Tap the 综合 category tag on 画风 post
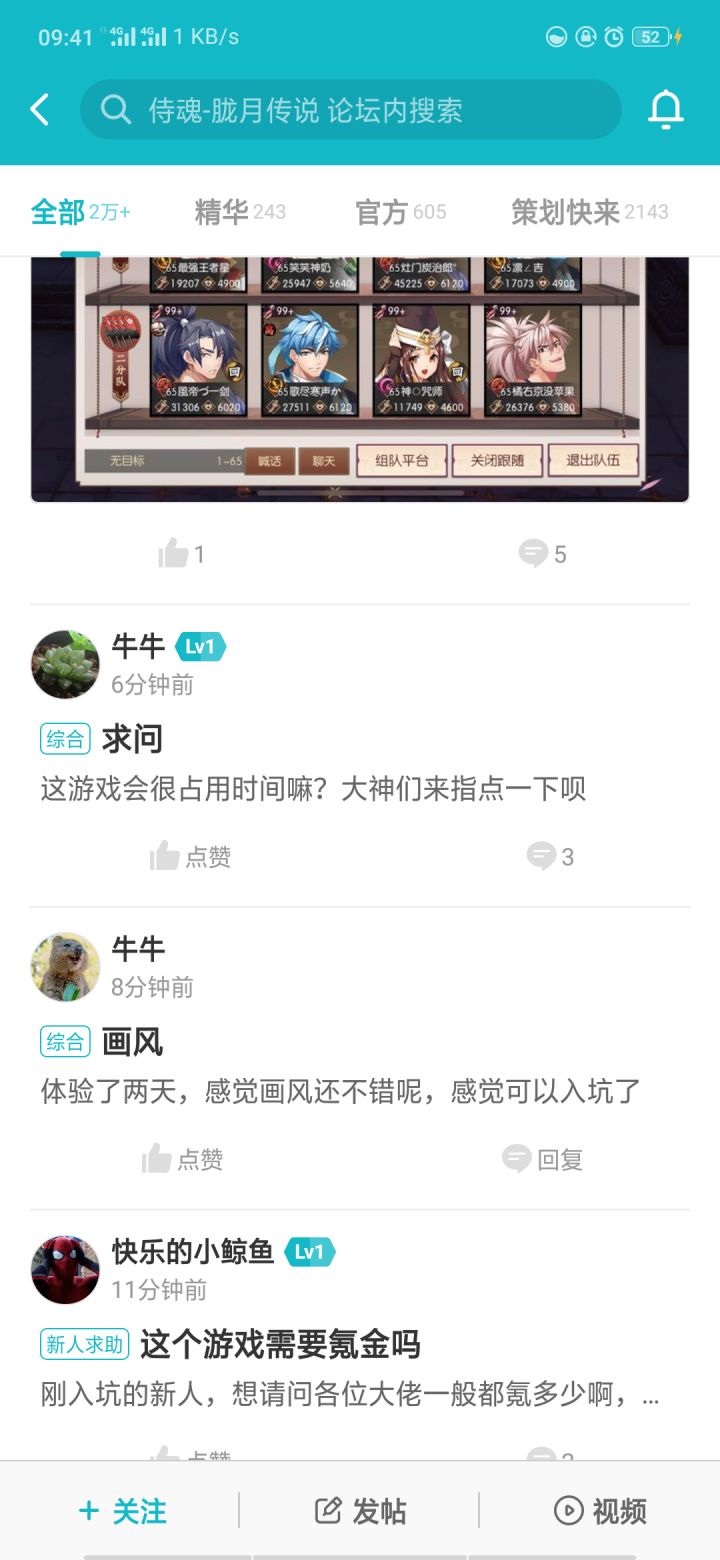 click(64, 1041)
